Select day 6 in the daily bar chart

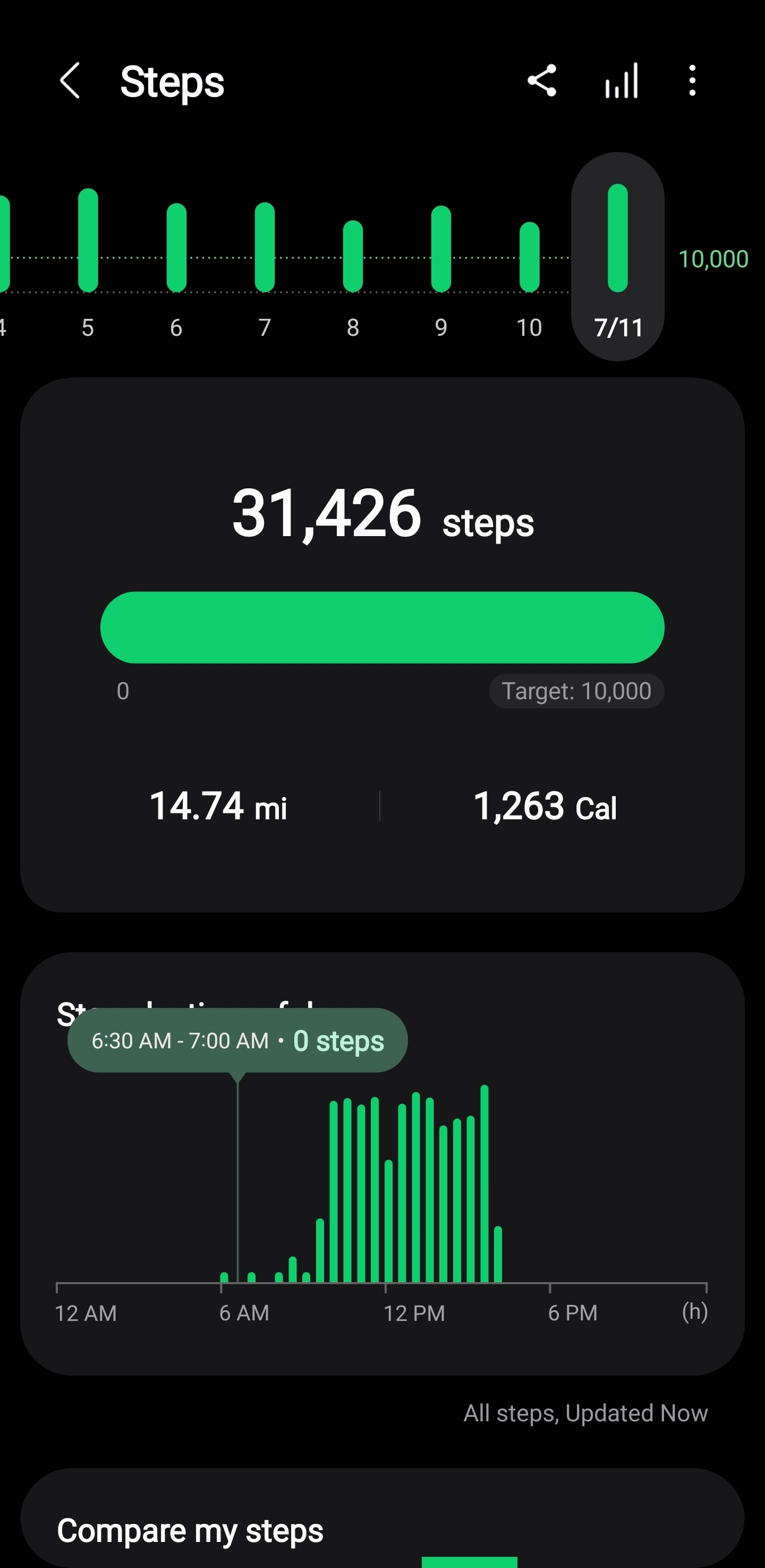(x=176, y=262)
